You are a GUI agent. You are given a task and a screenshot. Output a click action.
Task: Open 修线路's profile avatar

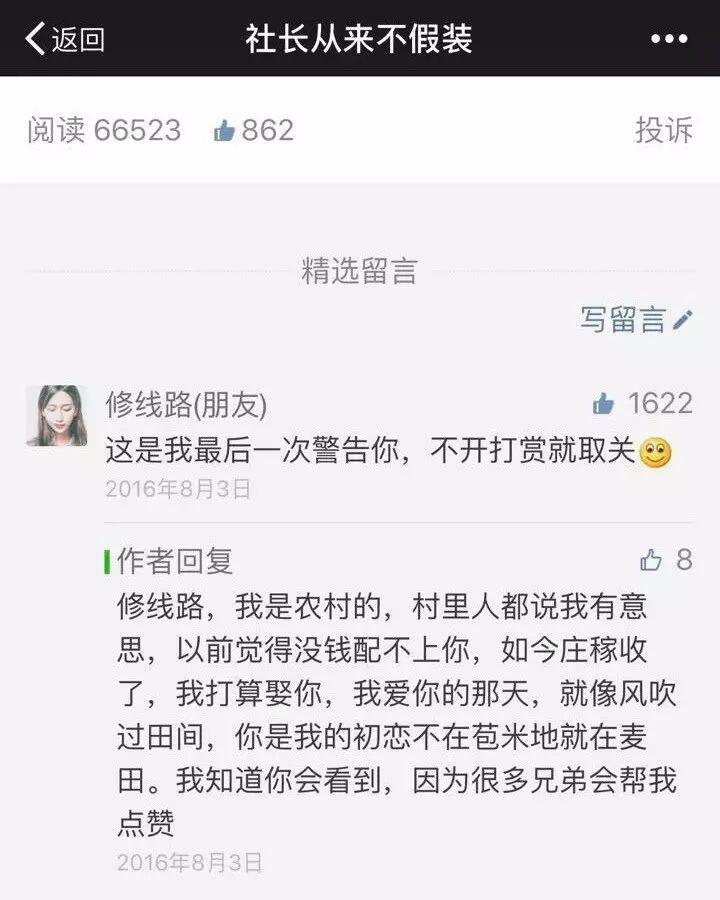pos(56,416)
